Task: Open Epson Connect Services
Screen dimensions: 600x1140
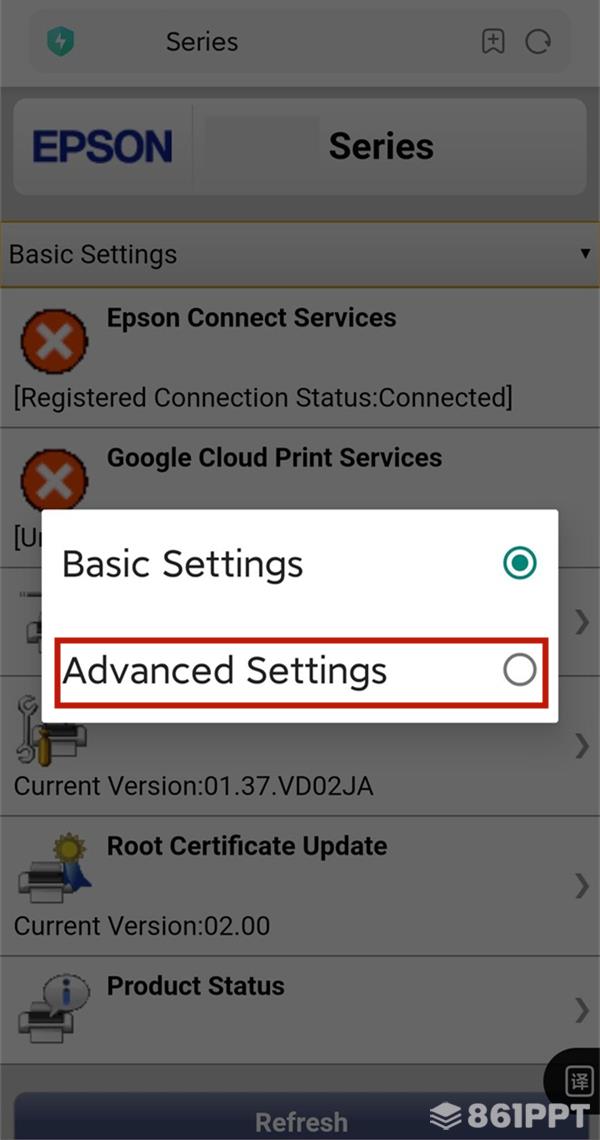Action: coord(300,357)
